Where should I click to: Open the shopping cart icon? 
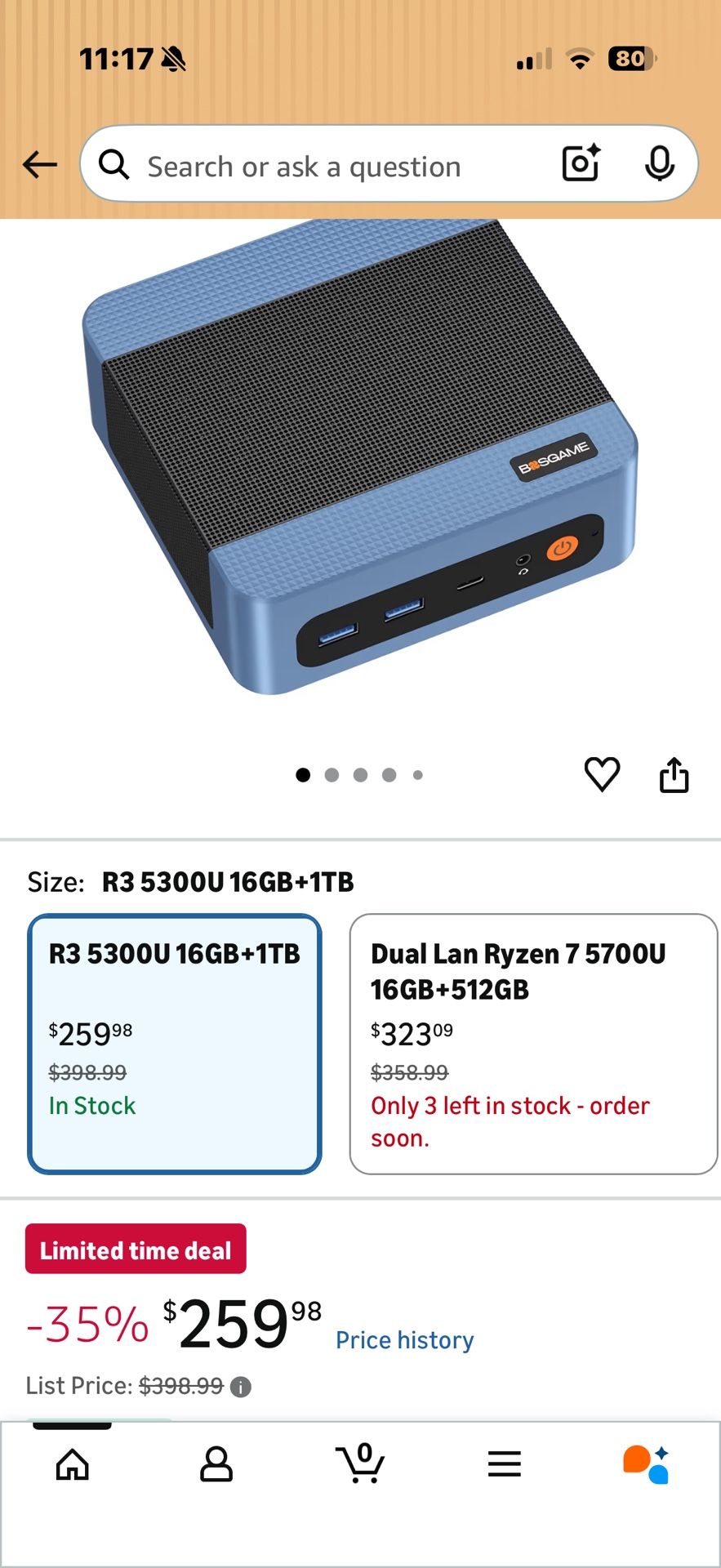tap(360, 1464)
